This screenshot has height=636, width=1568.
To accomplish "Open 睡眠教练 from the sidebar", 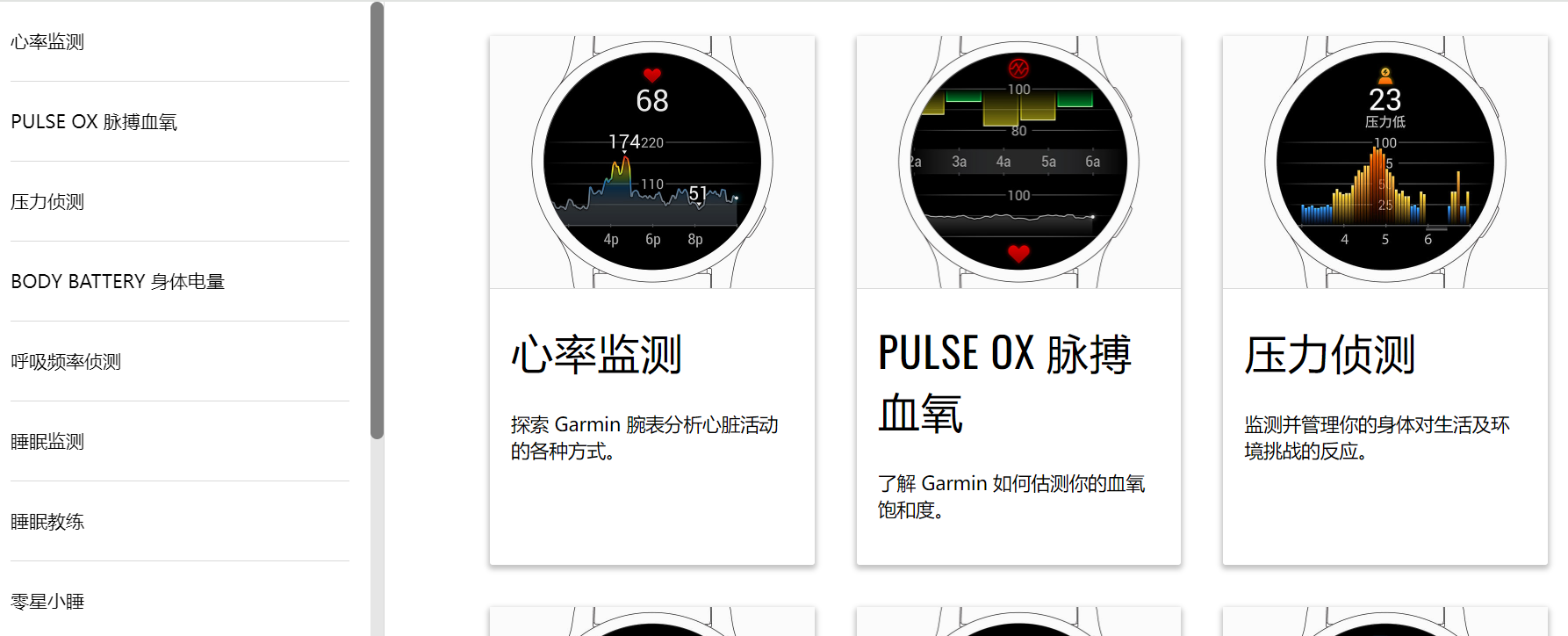I will pyautogui.click(x=47, y=522).
